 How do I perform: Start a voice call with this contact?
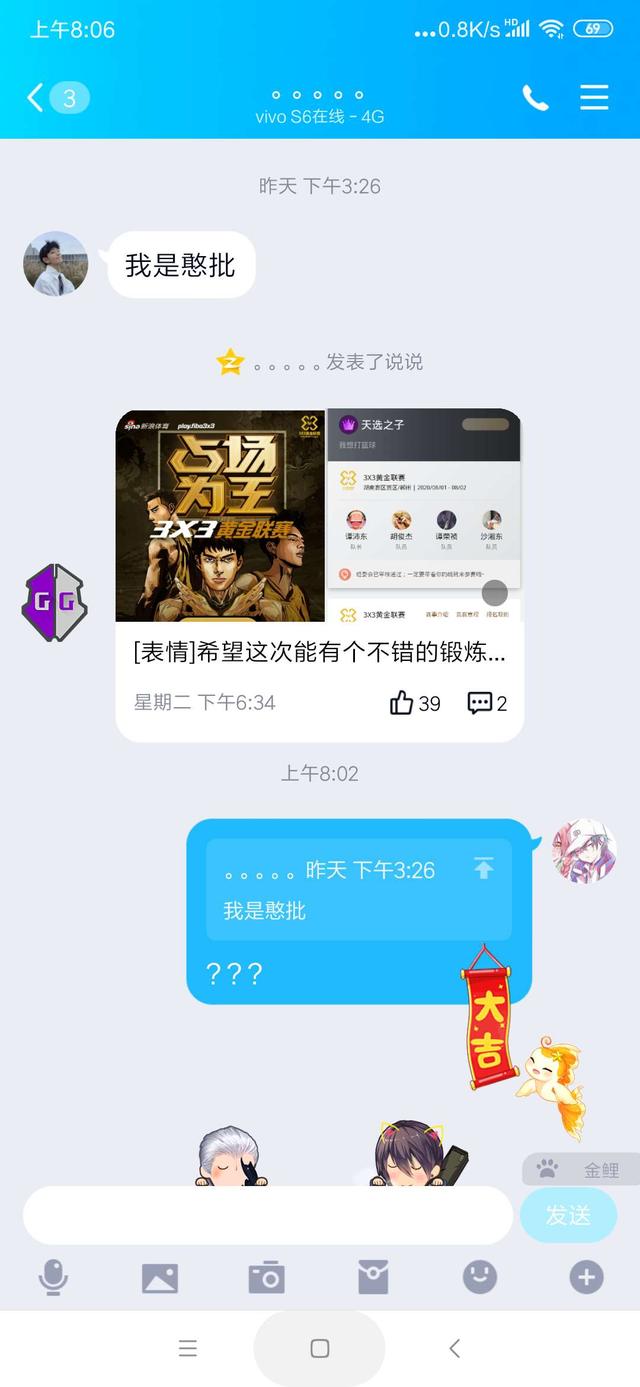pyautogui.click(x=535, y=97)
